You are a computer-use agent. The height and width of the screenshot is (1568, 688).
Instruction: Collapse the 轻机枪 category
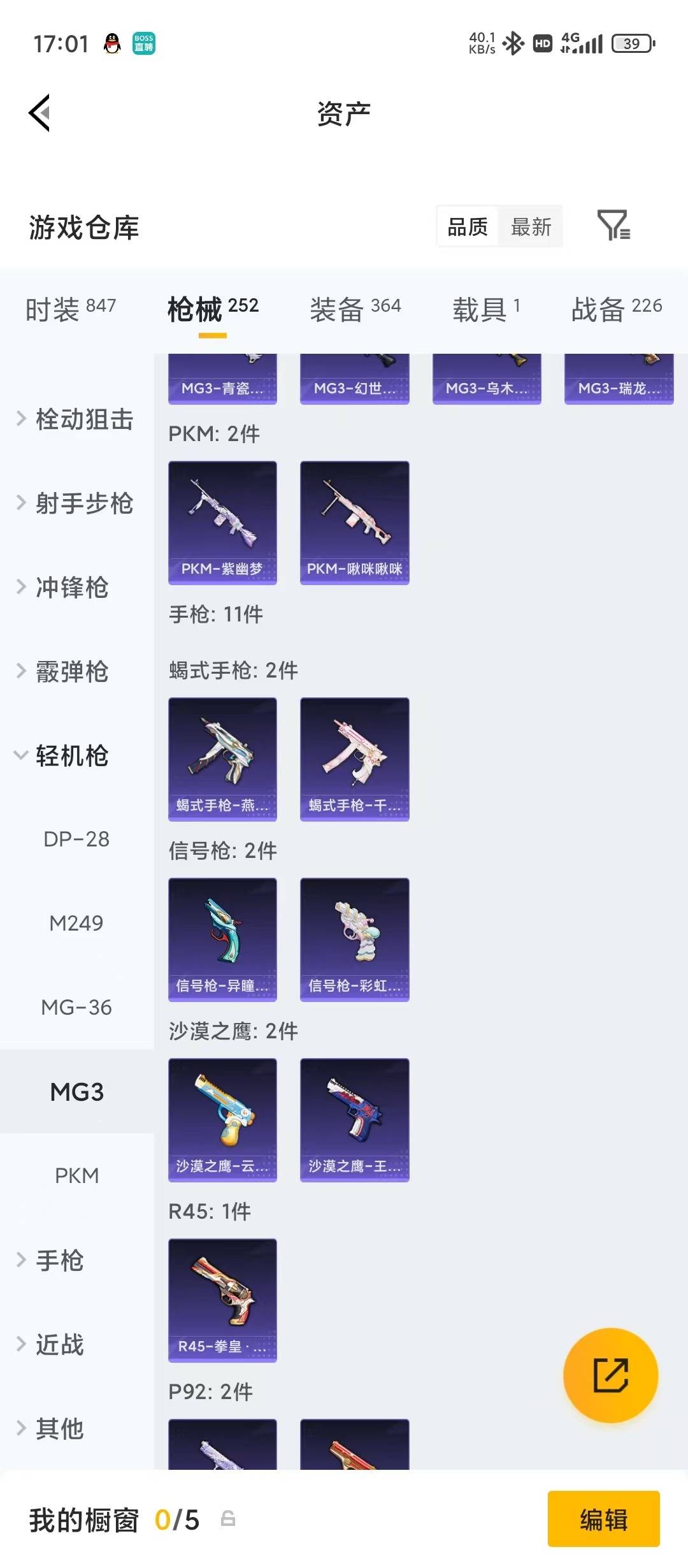tap(71, 756)
